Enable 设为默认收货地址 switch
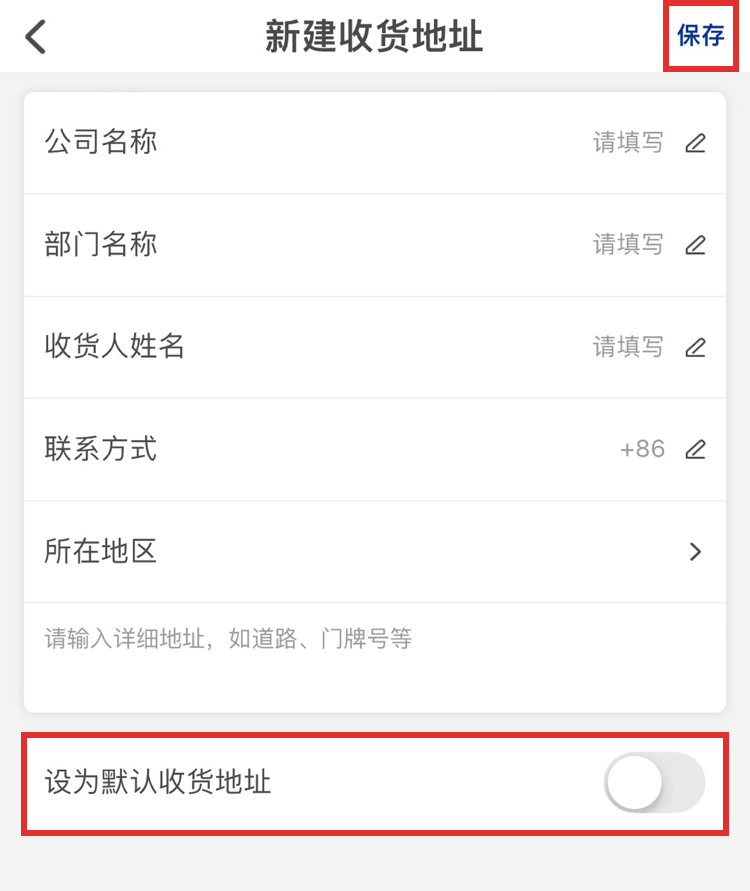Screen dimensions: 750x891 tap(654, 782)
